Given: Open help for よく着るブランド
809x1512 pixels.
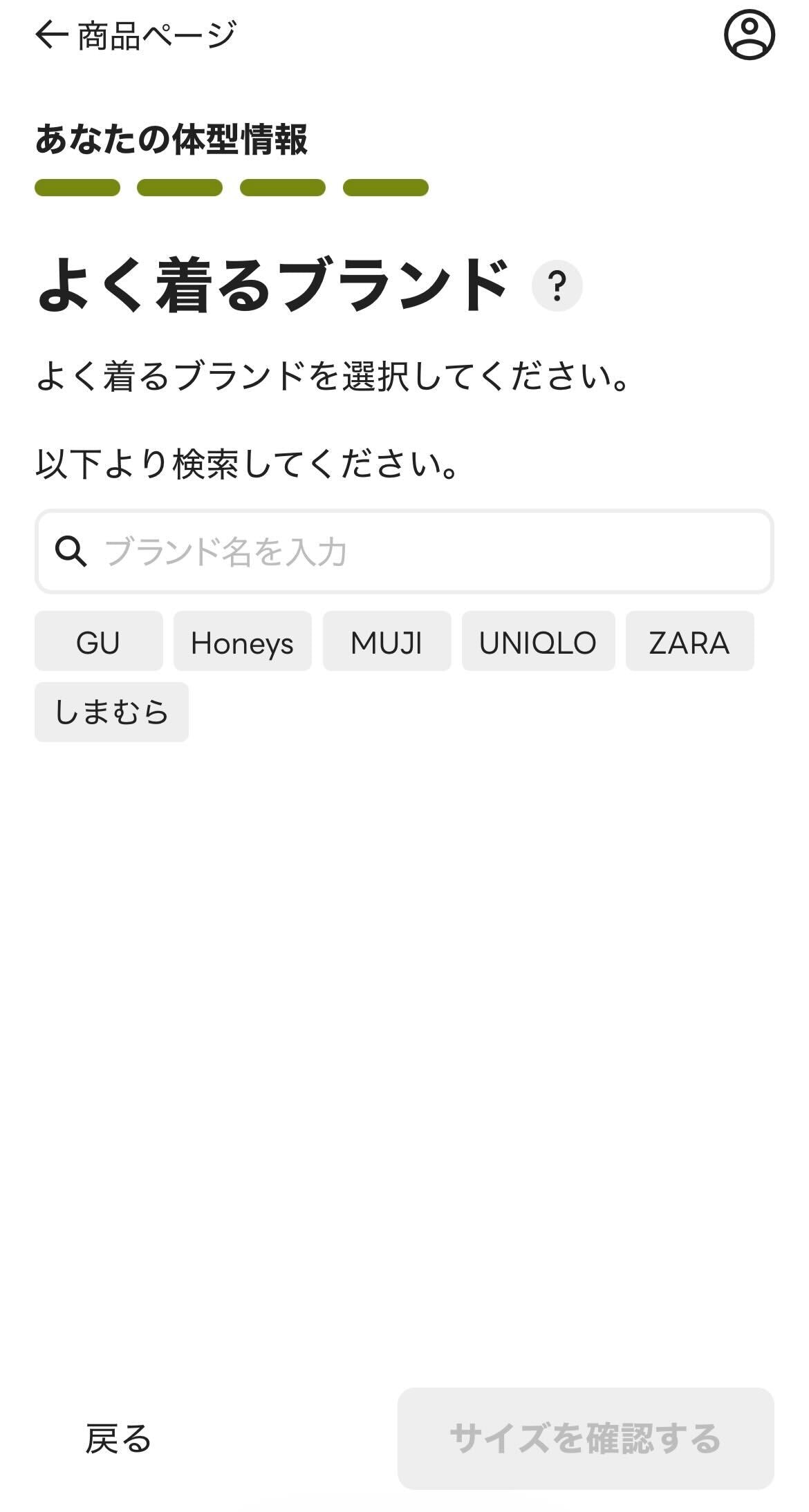Looking at the screenshot, I should click(557, 285).
